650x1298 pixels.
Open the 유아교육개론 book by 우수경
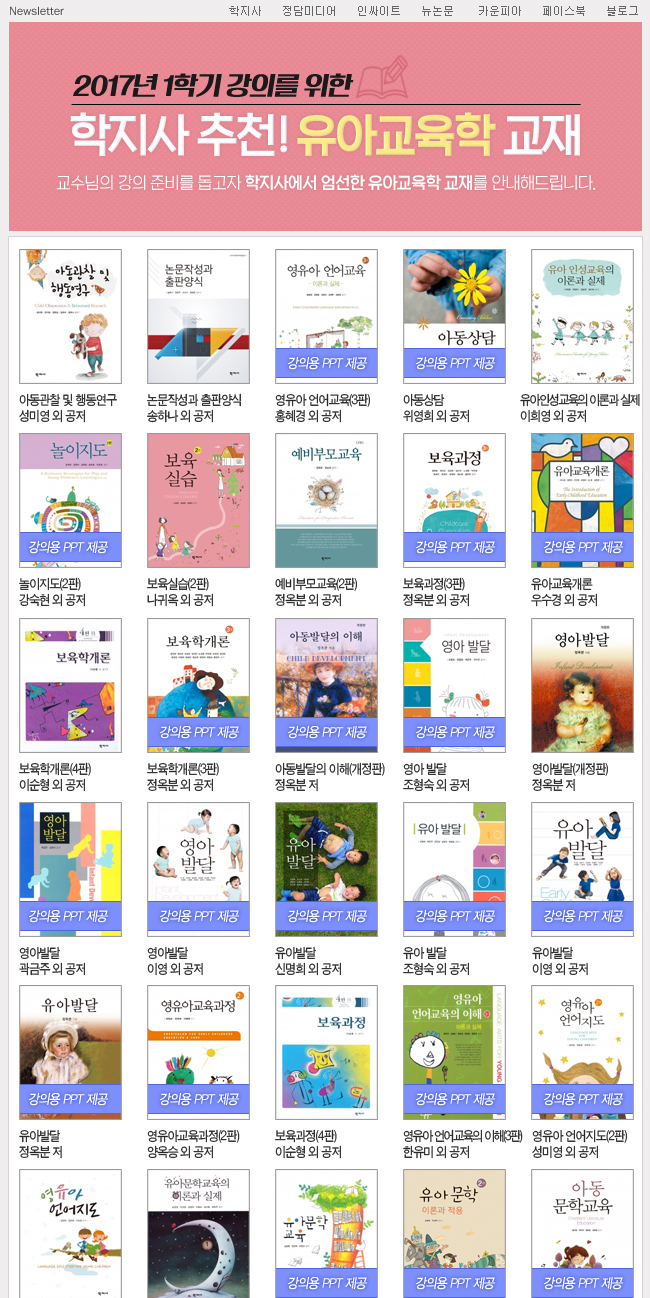tap(582, 500)
